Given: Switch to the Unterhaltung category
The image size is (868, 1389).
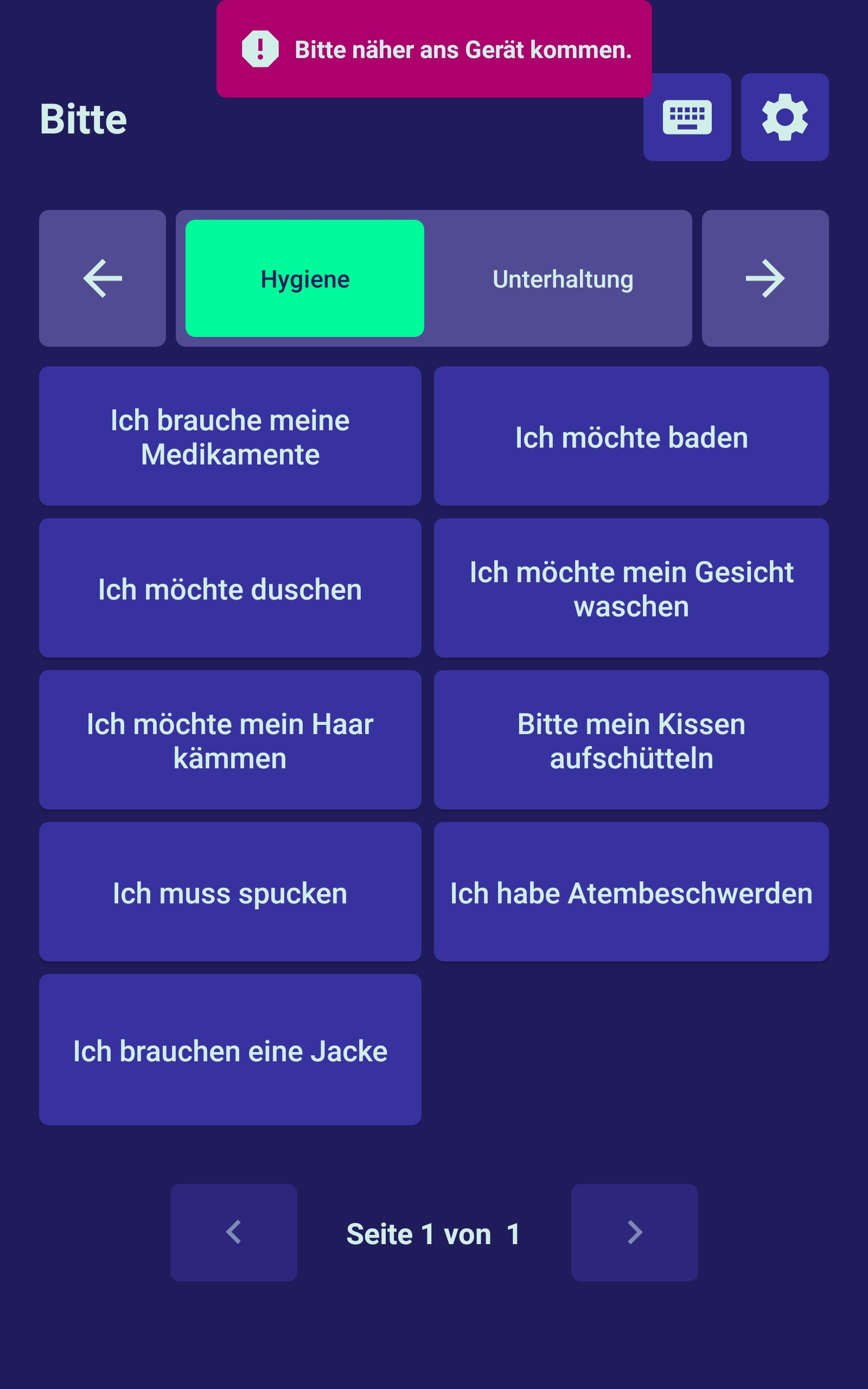Looking at the screenshot, I should click(x=563, y=278).
